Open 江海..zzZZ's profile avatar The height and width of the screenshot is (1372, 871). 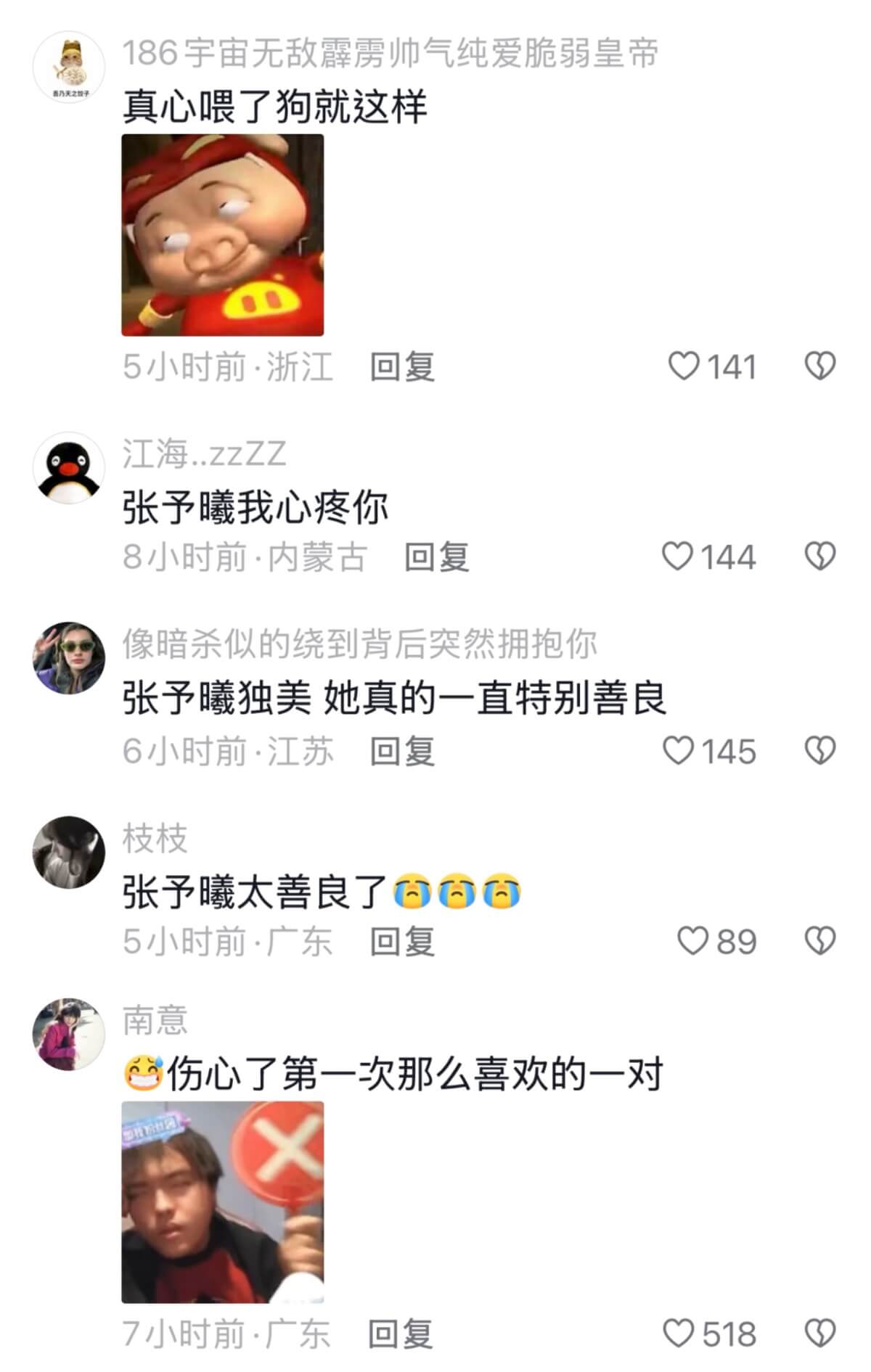[x=69, y=468]
